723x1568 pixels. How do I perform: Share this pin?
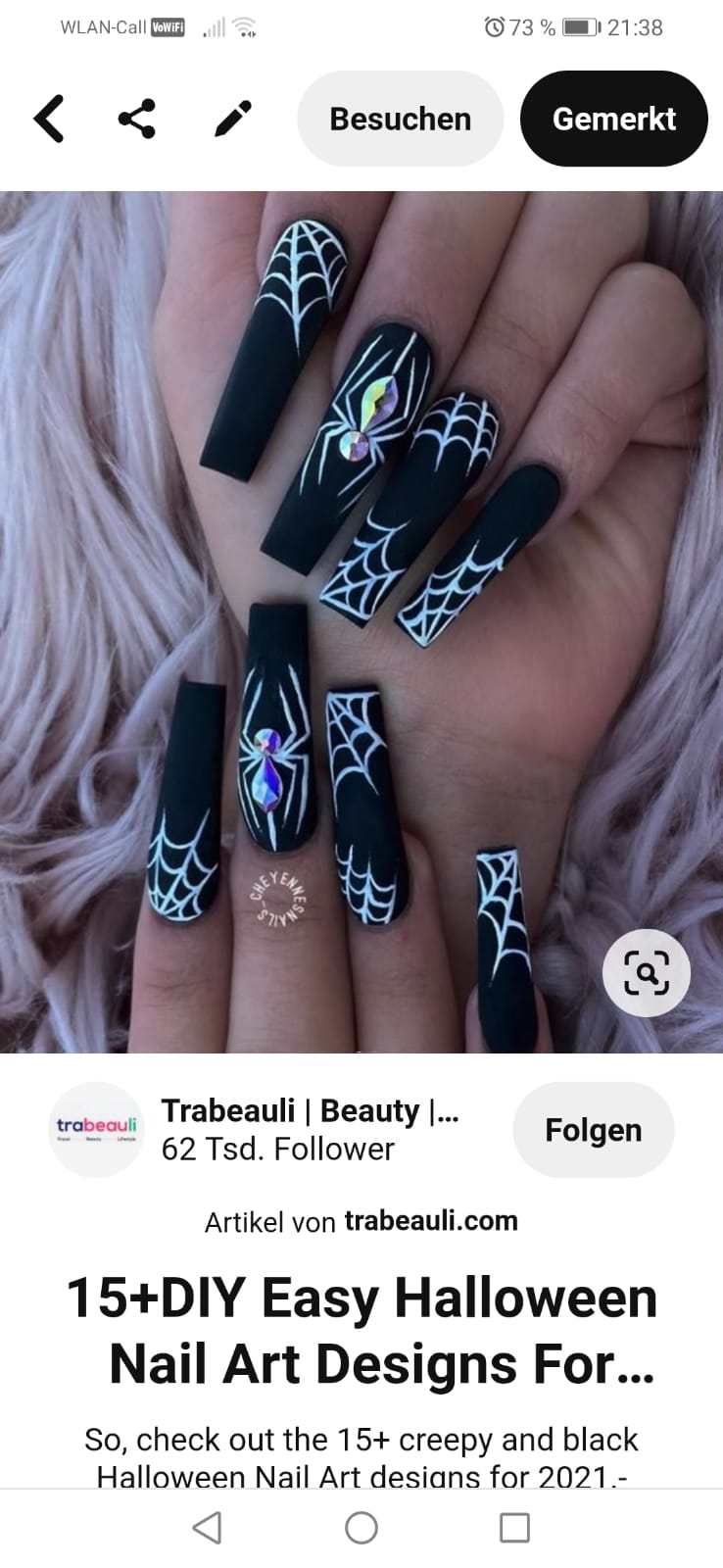tap(137, 119)
